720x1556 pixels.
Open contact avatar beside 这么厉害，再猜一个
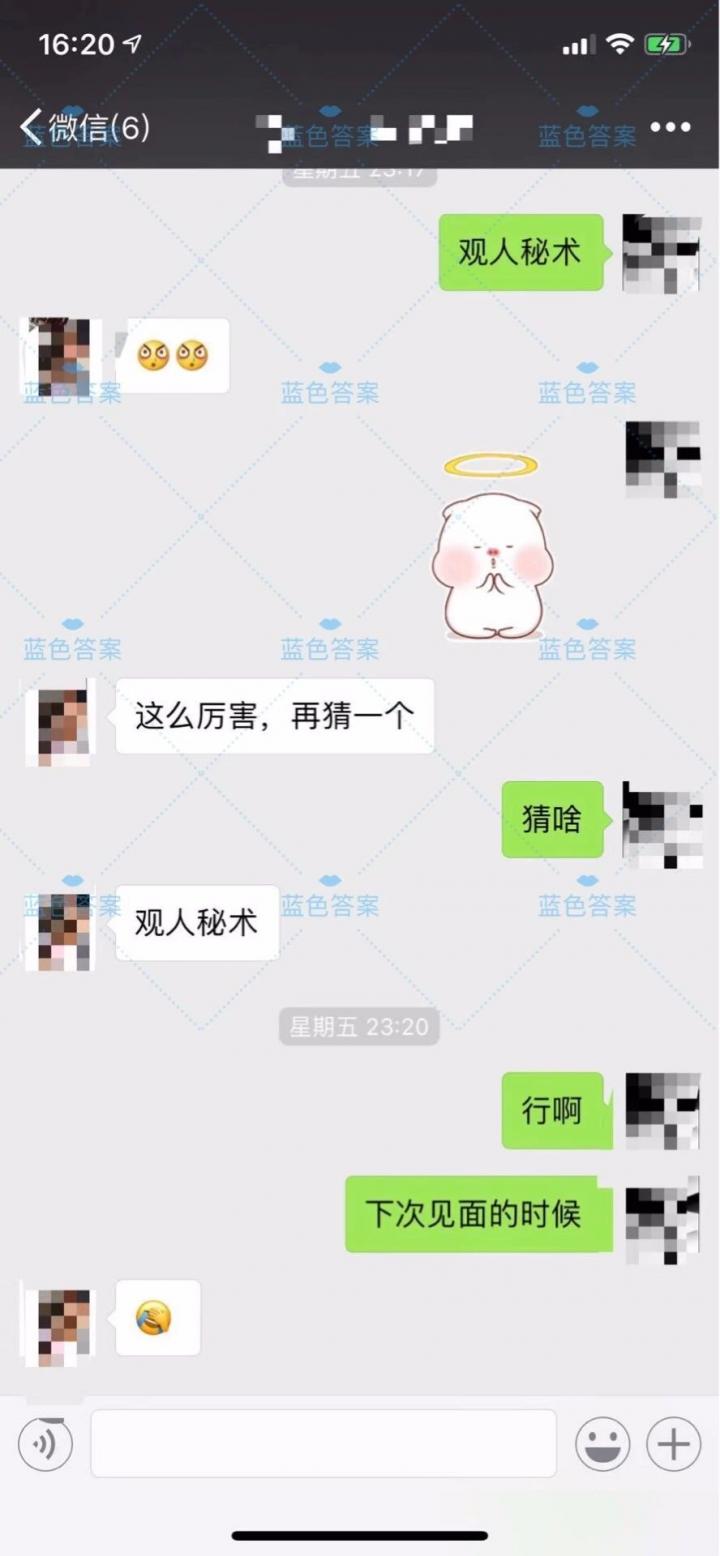coord(60,723)
